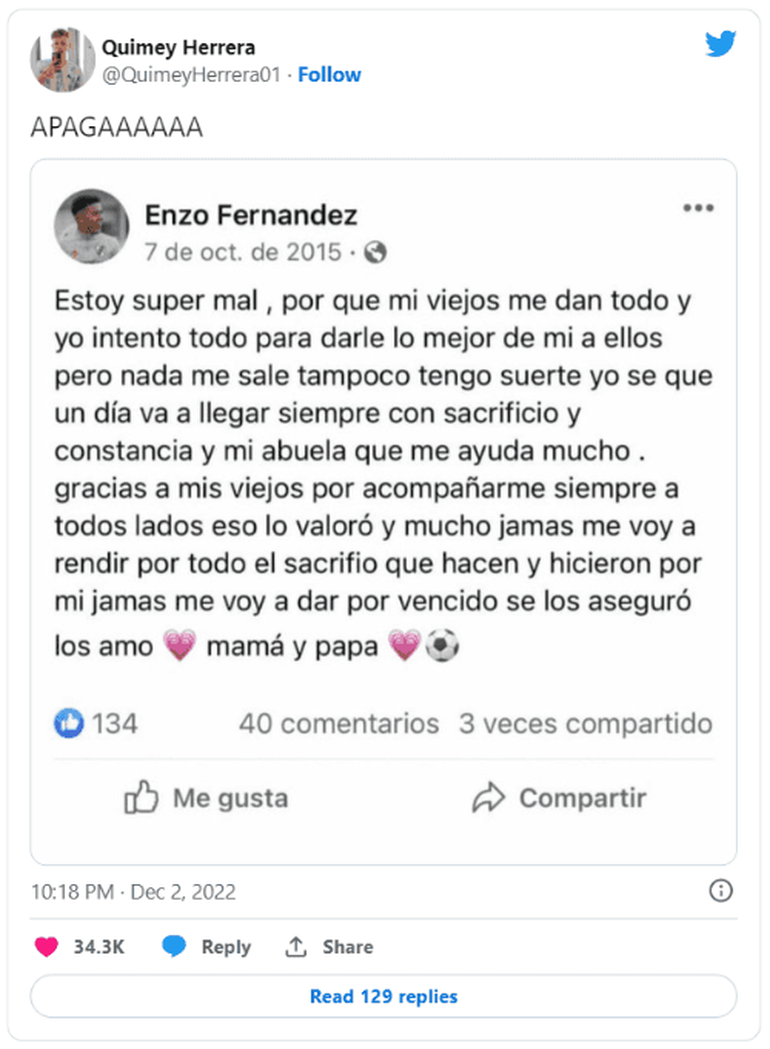Share this tweet

(329, 947)
